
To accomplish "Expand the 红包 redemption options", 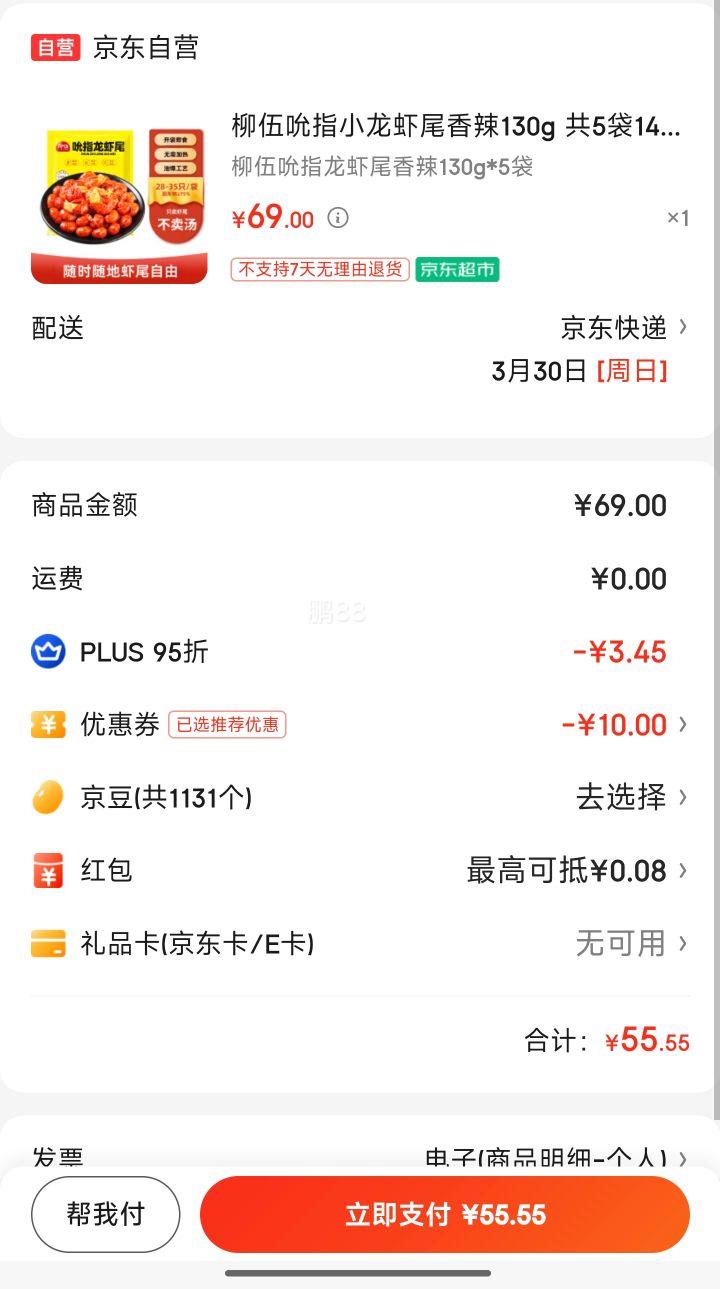I will 683,870.
